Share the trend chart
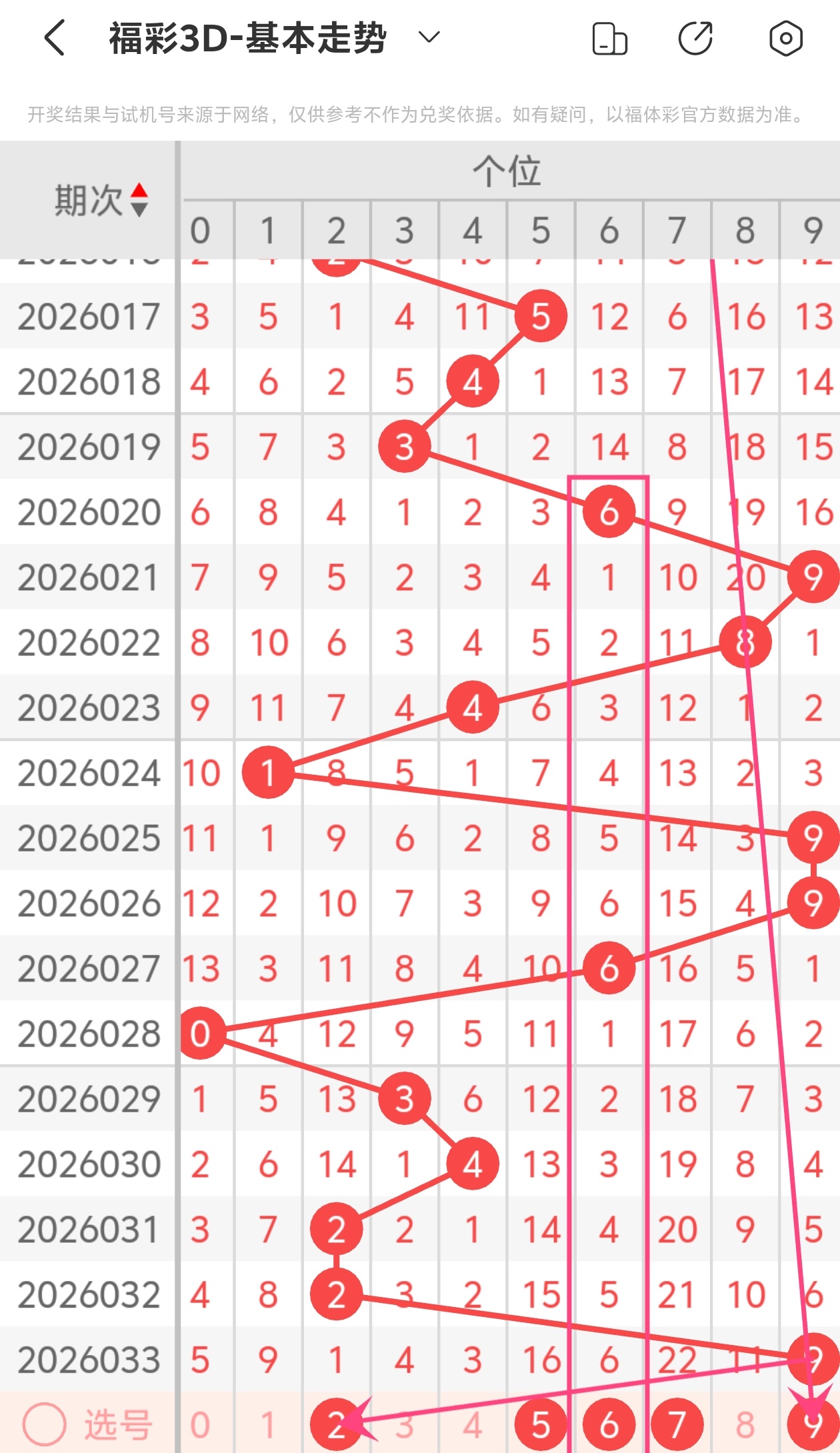 click(695, 38)
